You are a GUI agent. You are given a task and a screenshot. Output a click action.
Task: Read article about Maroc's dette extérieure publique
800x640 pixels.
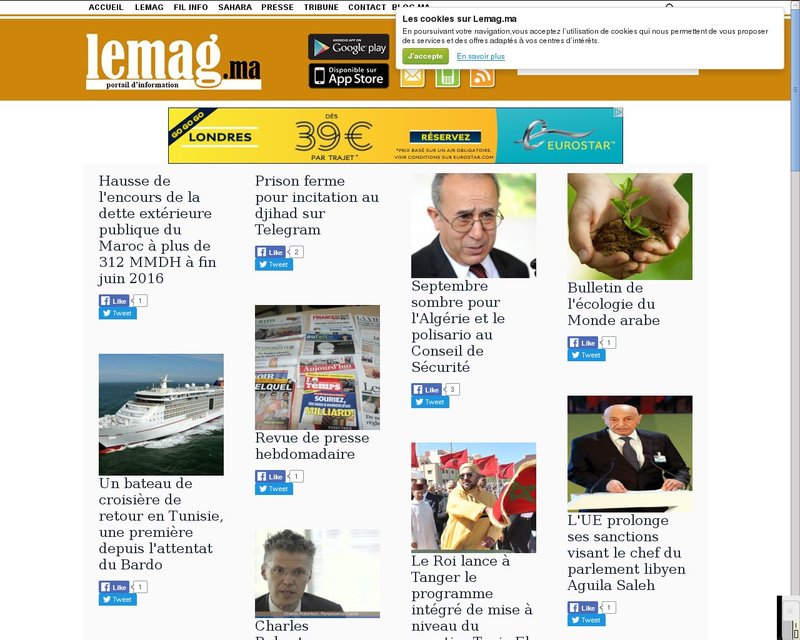pyautogui.click(x=157, y=229)
